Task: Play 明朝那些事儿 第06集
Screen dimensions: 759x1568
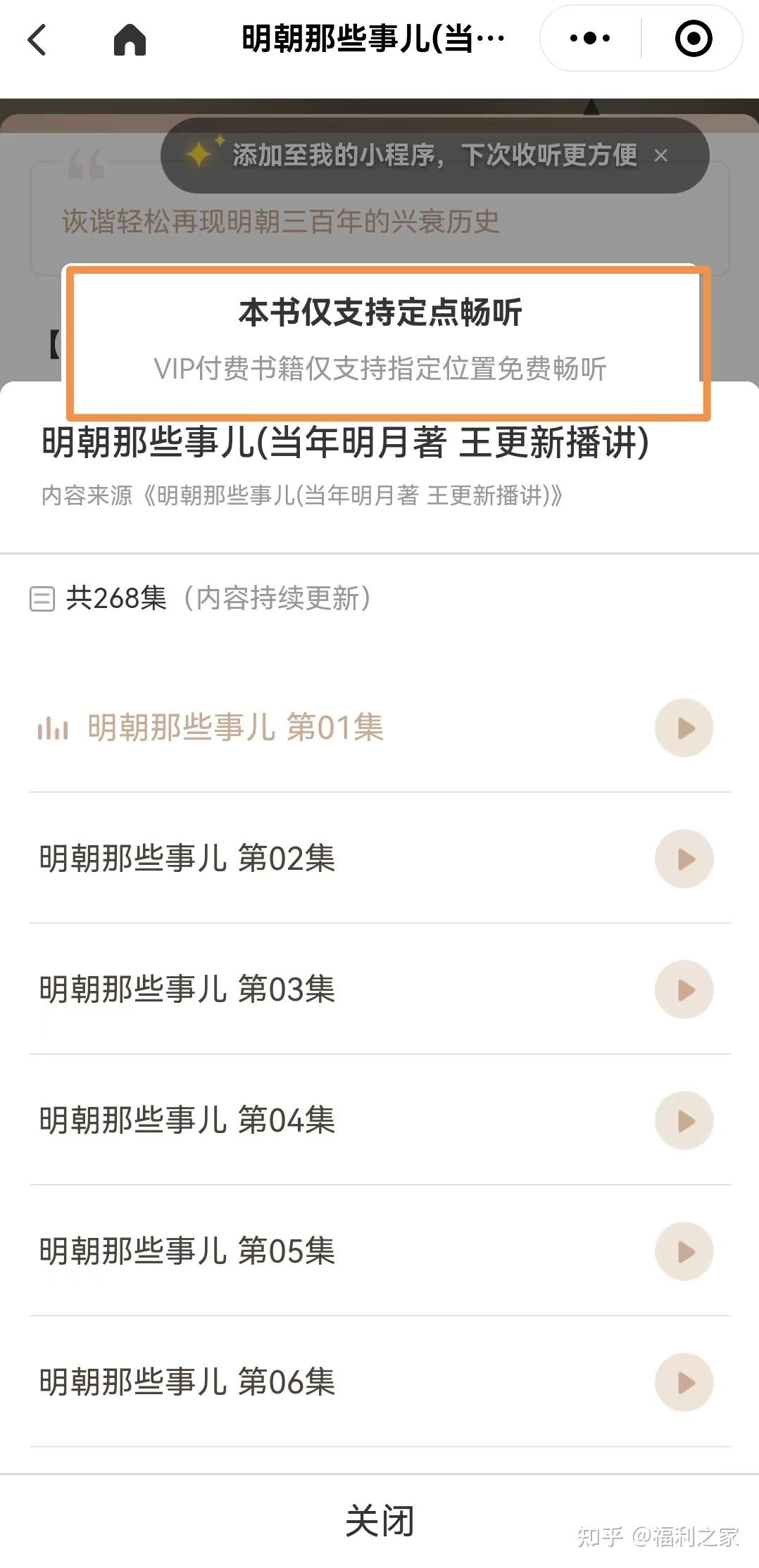Action: pos(683,1382)
